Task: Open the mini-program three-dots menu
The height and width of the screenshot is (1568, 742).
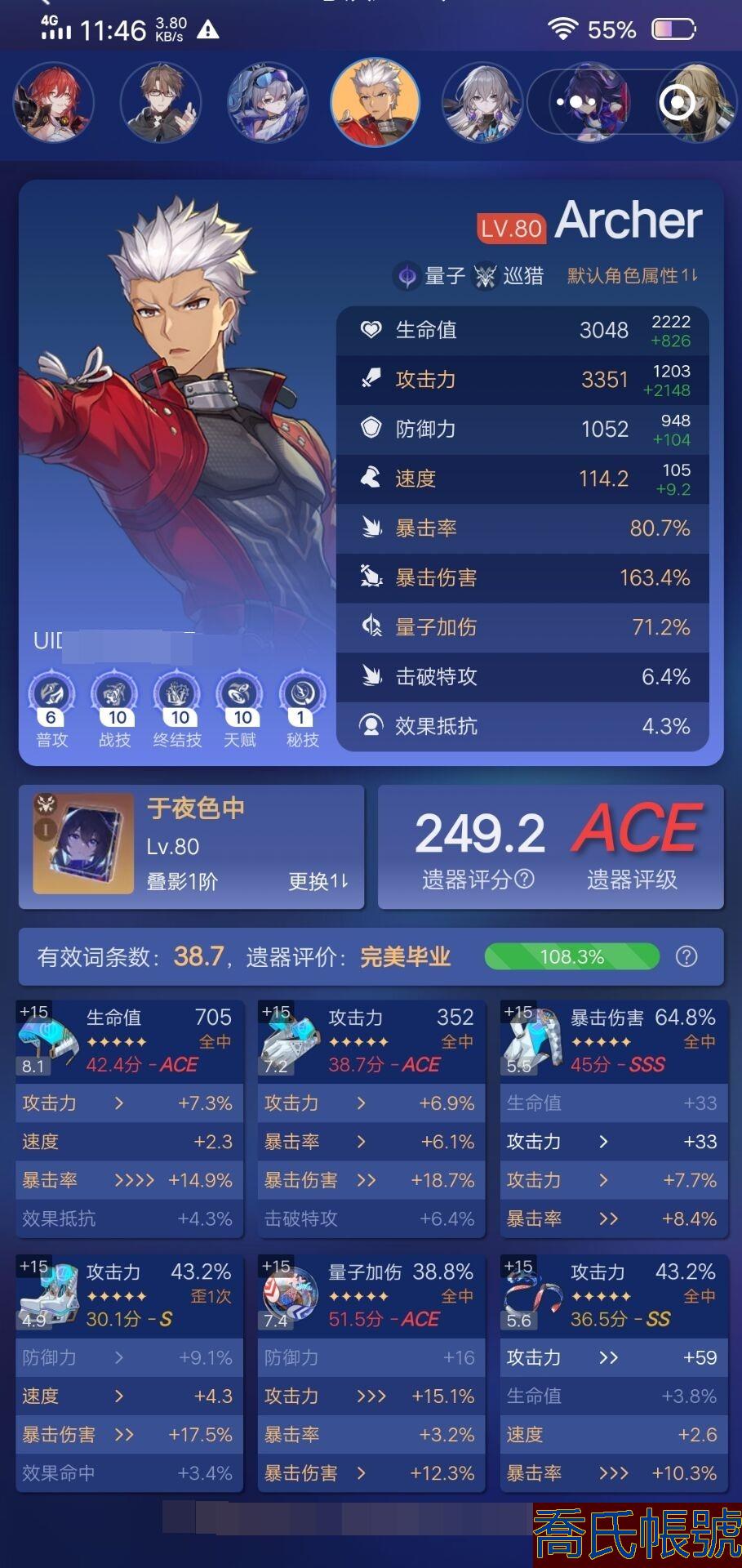Action: 575,102
